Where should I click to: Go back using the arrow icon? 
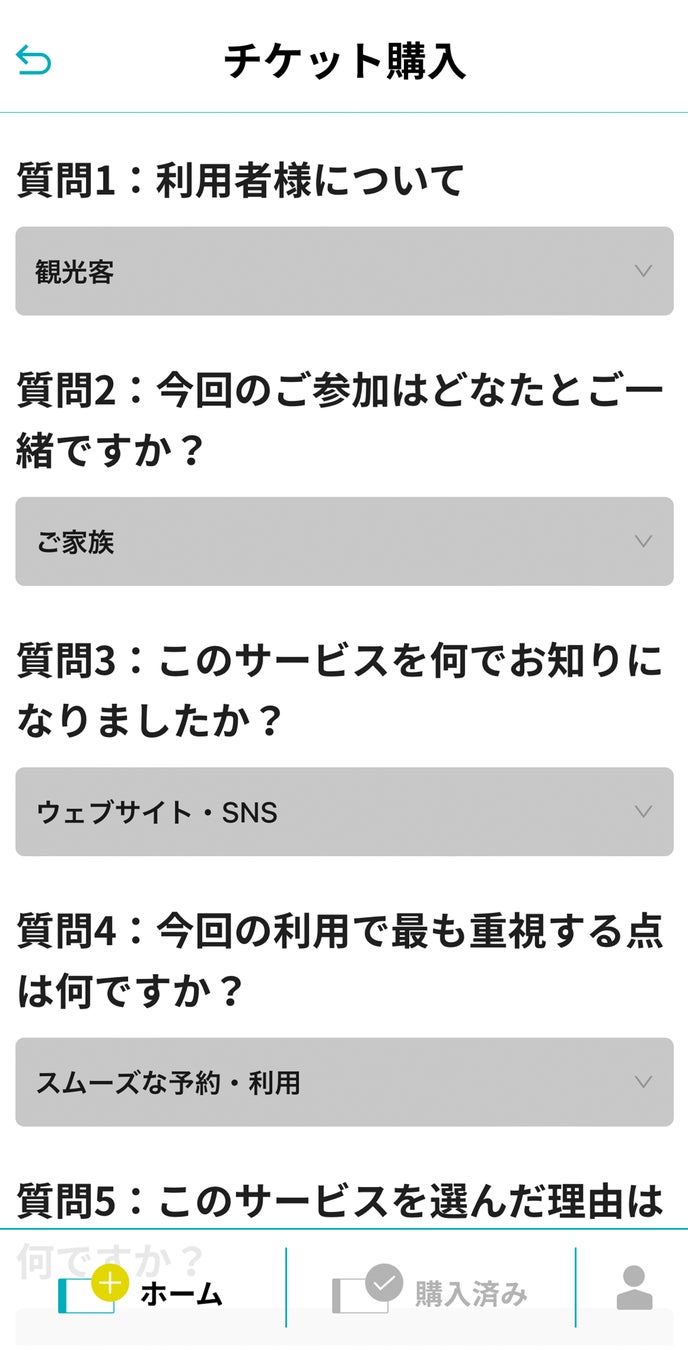tap(33, 61)
